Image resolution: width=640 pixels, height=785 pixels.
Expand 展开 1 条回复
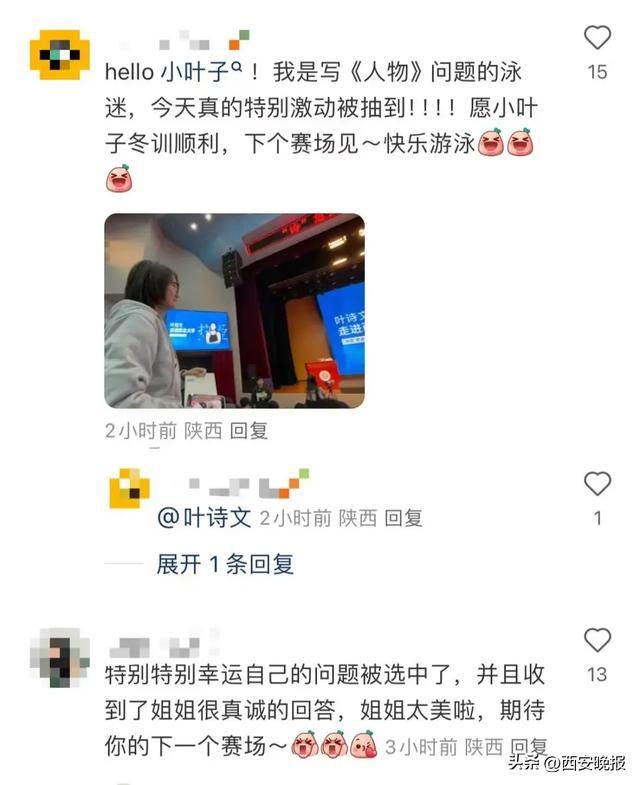225,564
